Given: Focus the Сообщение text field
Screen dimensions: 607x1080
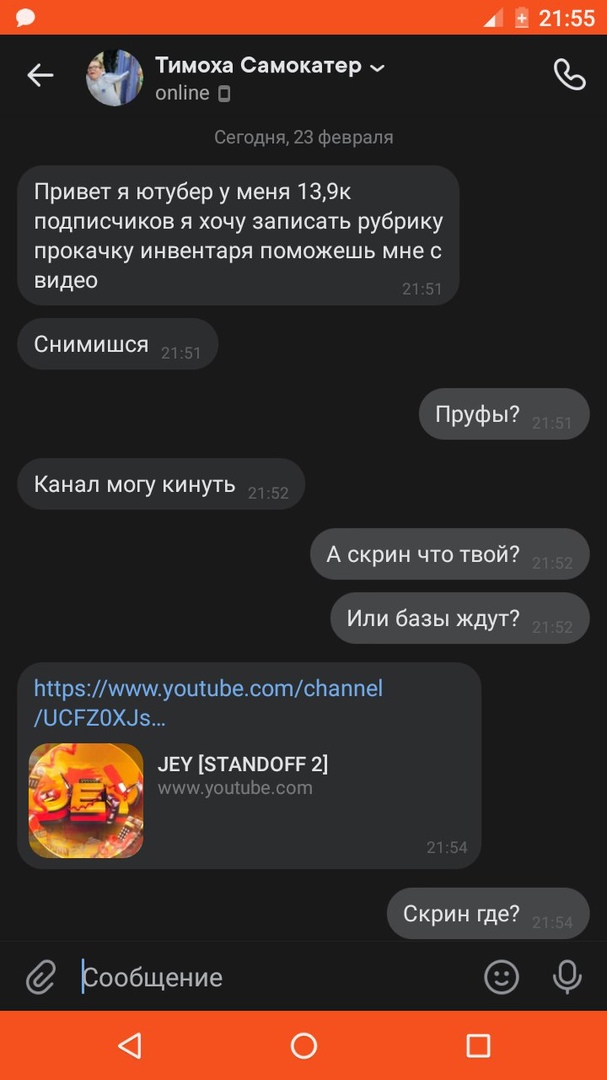Looking at the screenshot, I should 270,977.
